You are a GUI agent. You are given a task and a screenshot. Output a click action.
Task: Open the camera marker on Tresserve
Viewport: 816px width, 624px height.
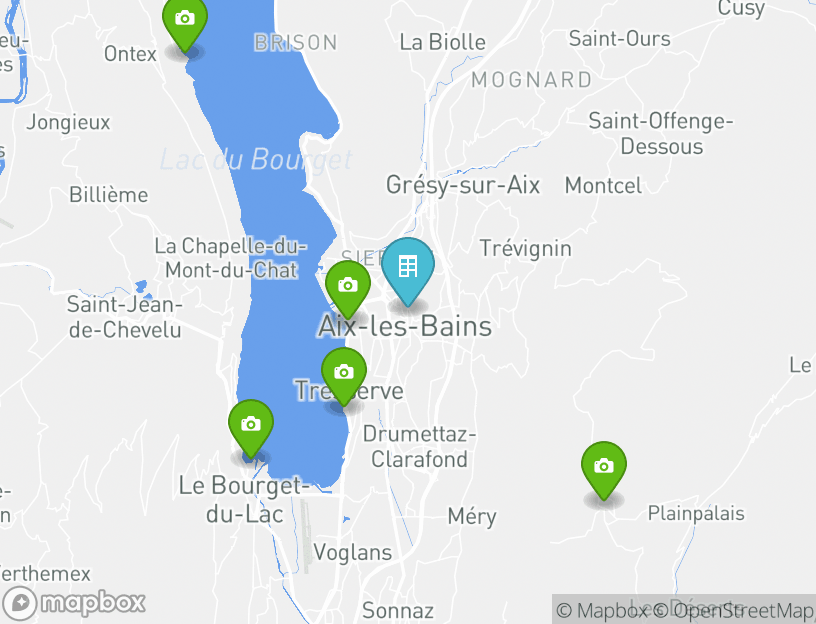click(343, 374)
